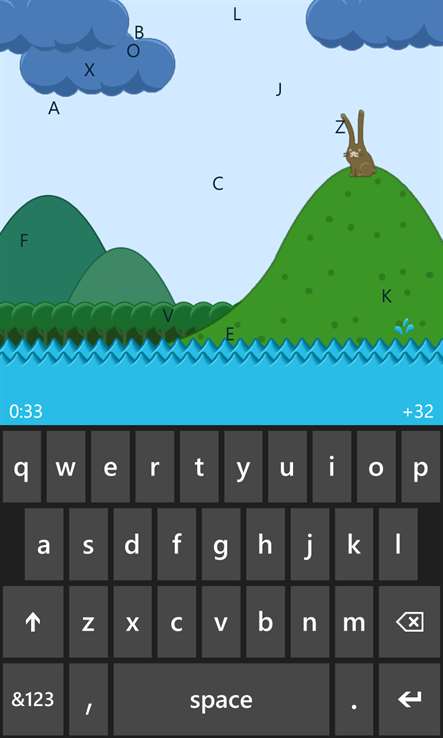Hit the e key on keyboard
443x738 pixels.
[110, 467]
